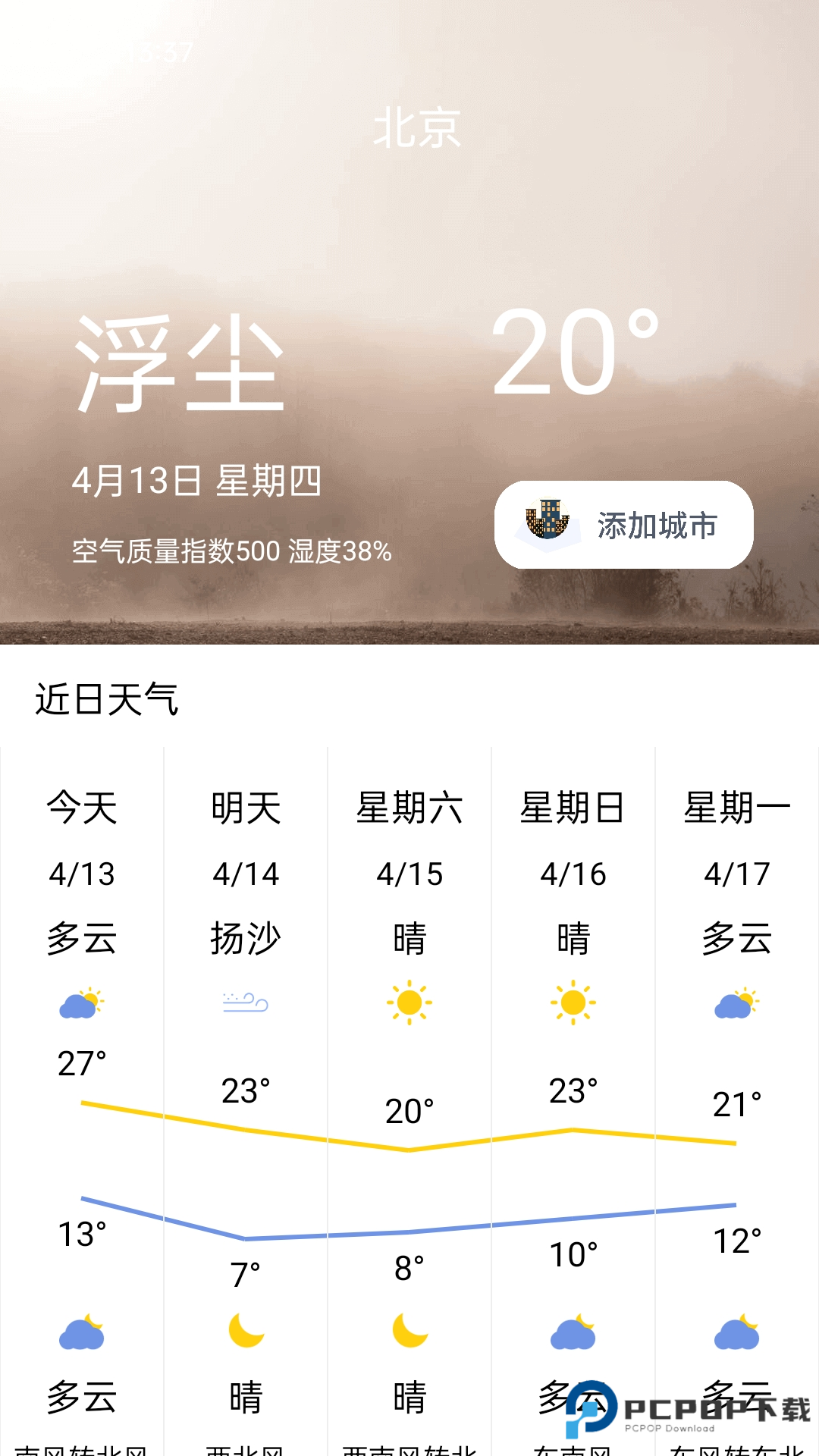Click the cloudy moon icon for today's night

[81, 1331]
